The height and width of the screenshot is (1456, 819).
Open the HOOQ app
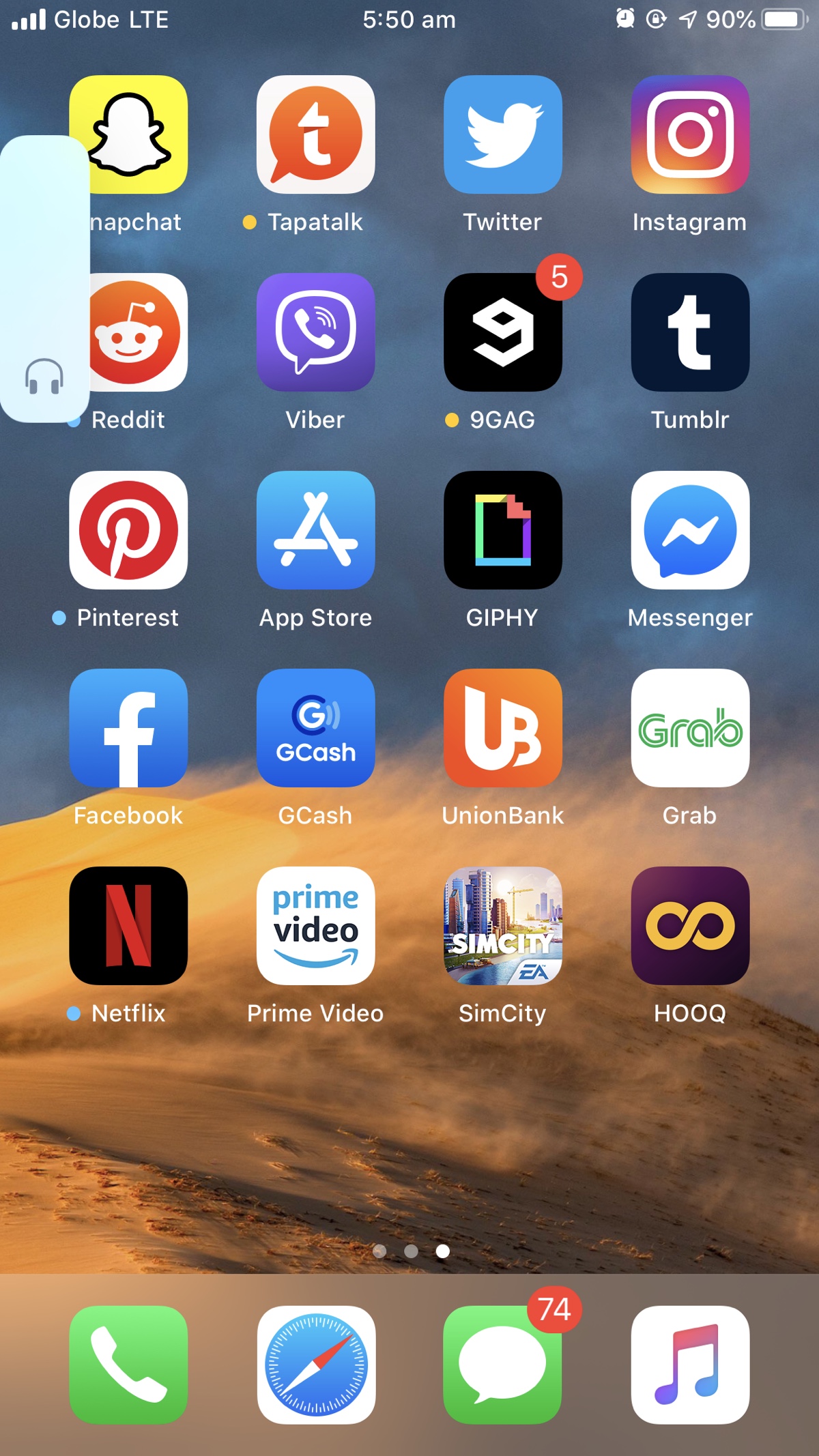(690, 926)
